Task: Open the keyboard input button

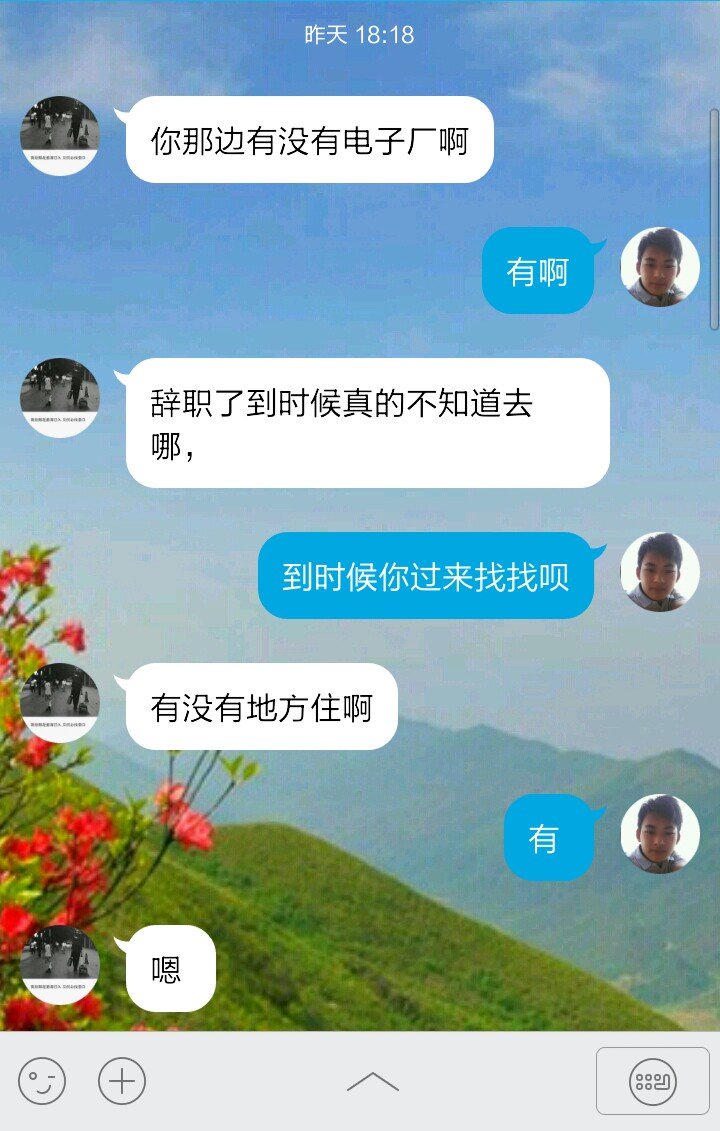Action: coord(652,1081)
